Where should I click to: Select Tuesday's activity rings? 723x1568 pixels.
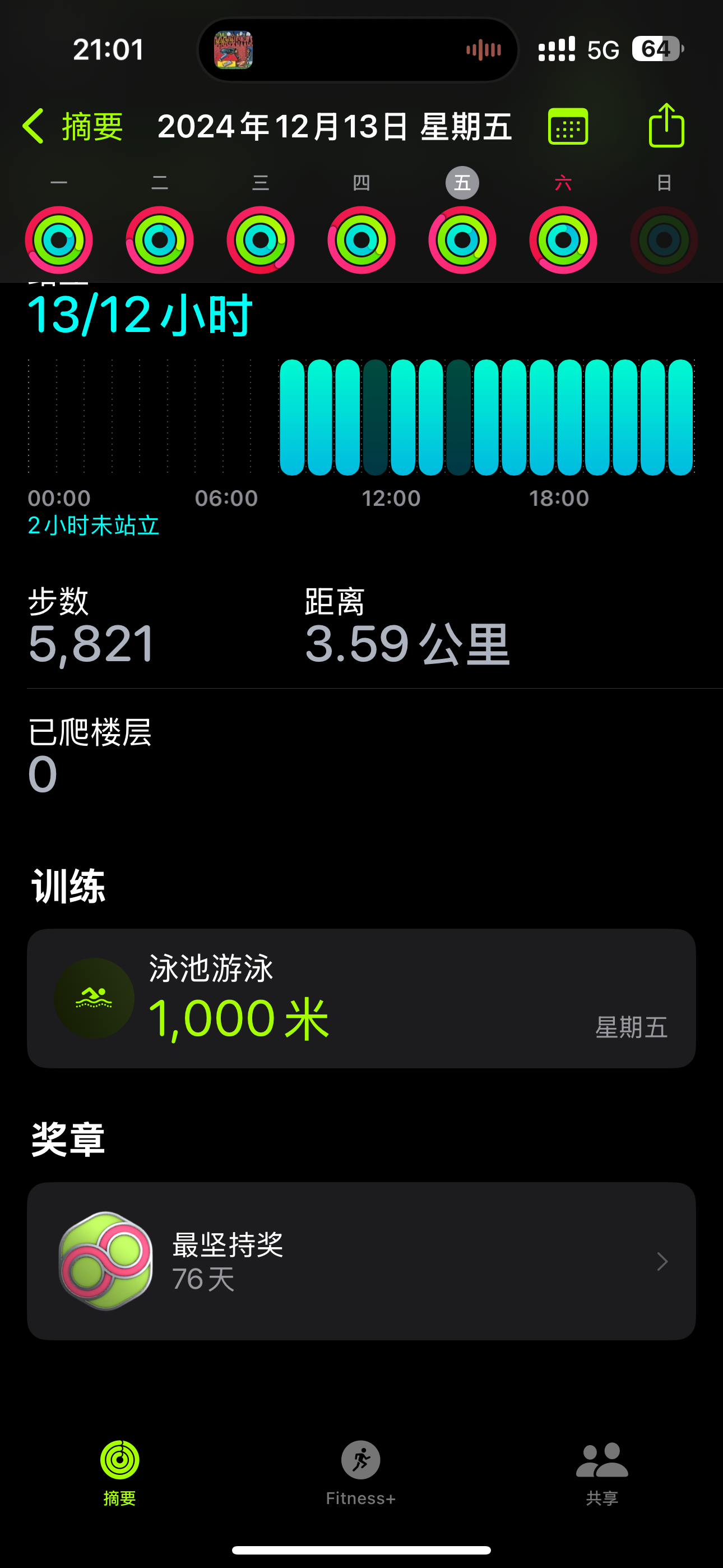159,240
